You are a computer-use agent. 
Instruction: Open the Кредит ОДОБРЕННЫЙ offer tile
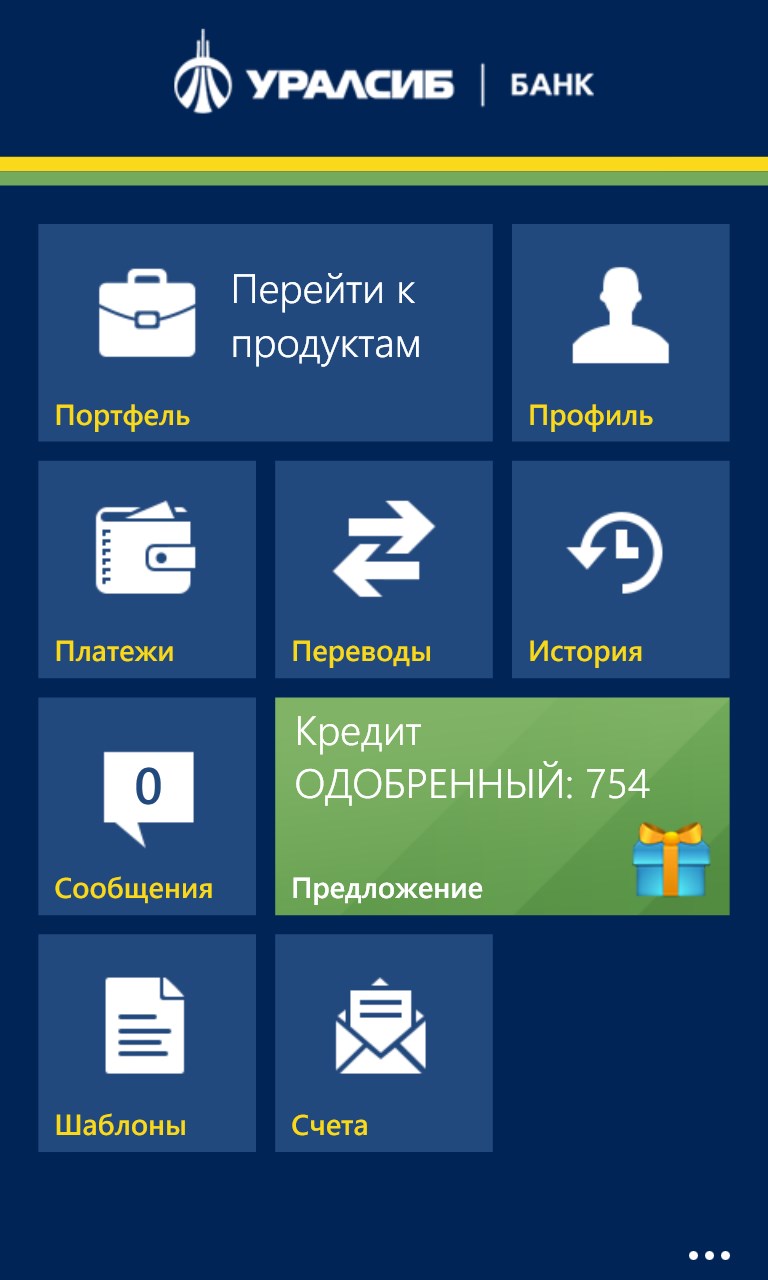(502, 806)
